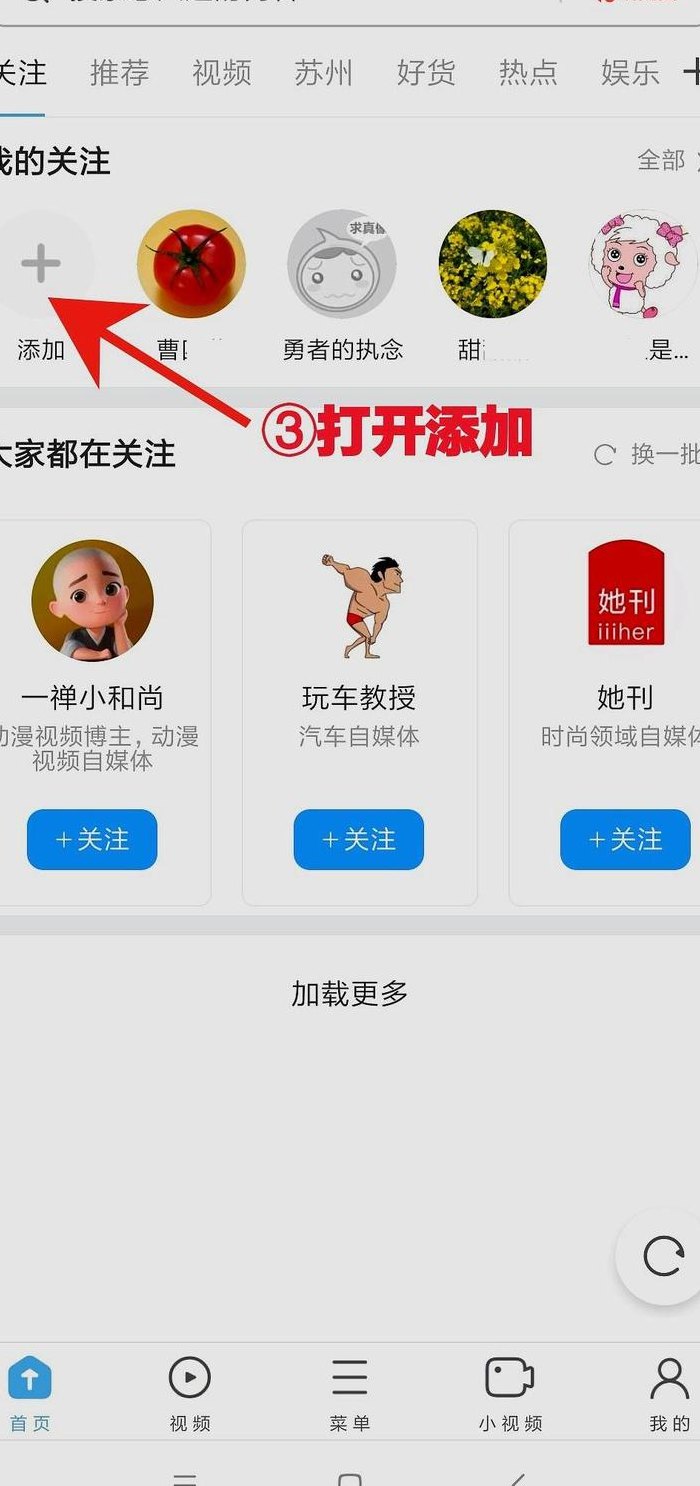The image size is (700, 1486).
Task: Follow 她刊
Action: (x=625, y=839)
